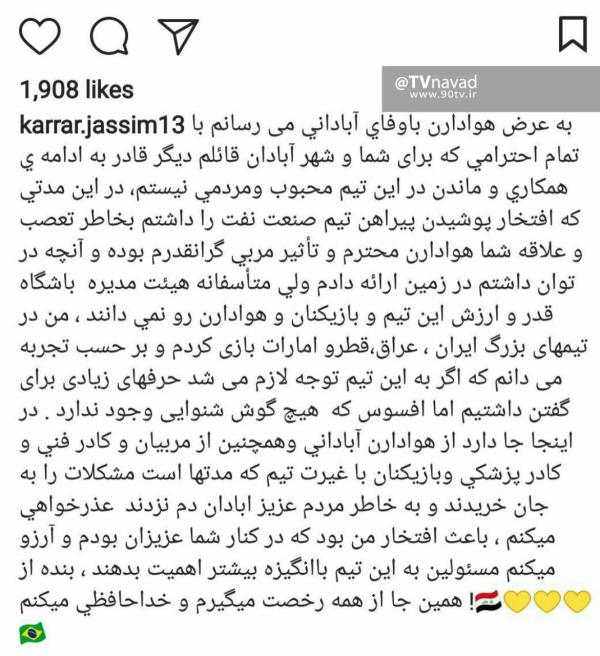Share the post via the paper plane icon
The width and height of the screenshot is (600, 656).
(178, 36)
